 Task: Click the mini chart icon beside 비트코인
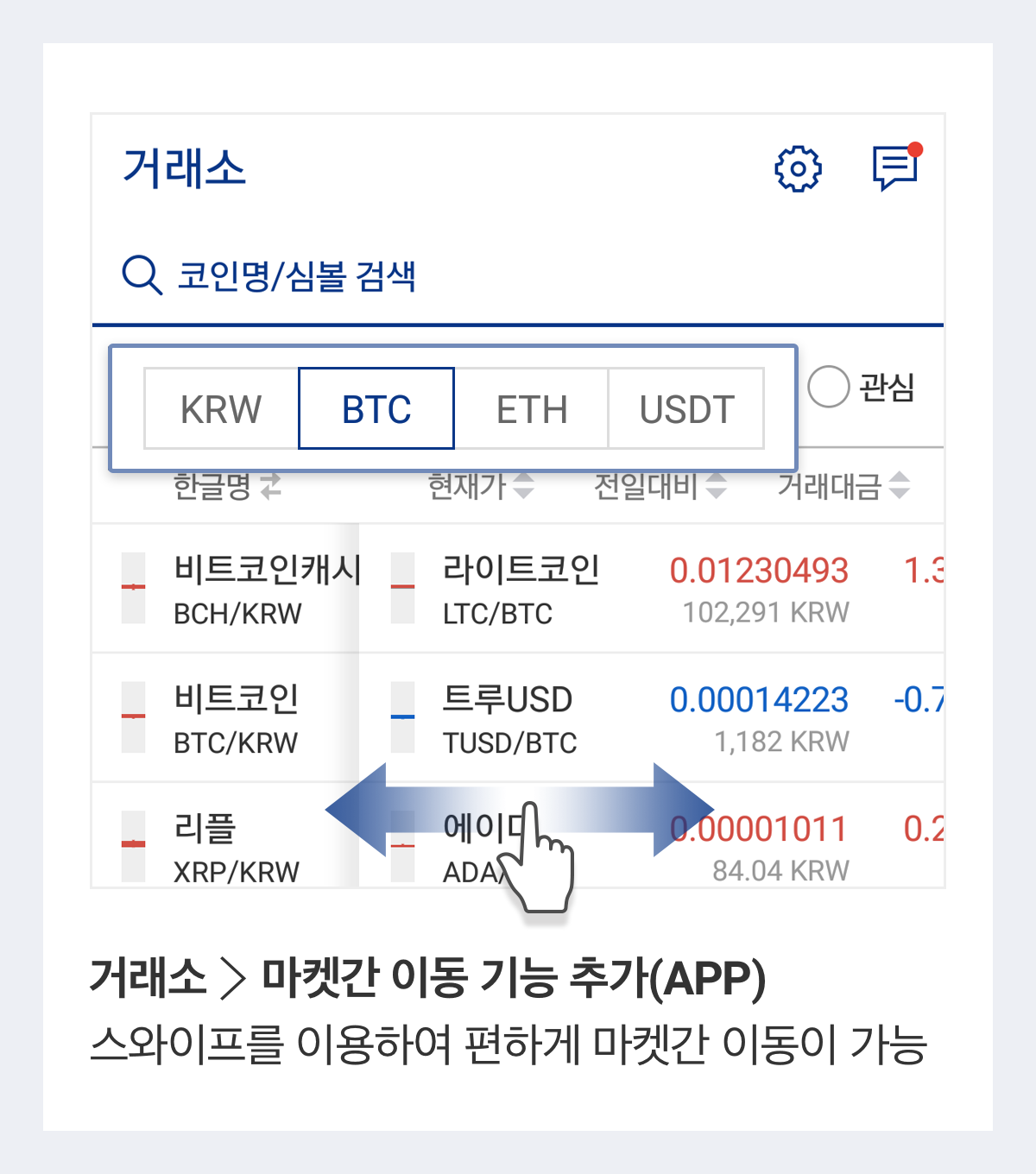pos(132,716)
